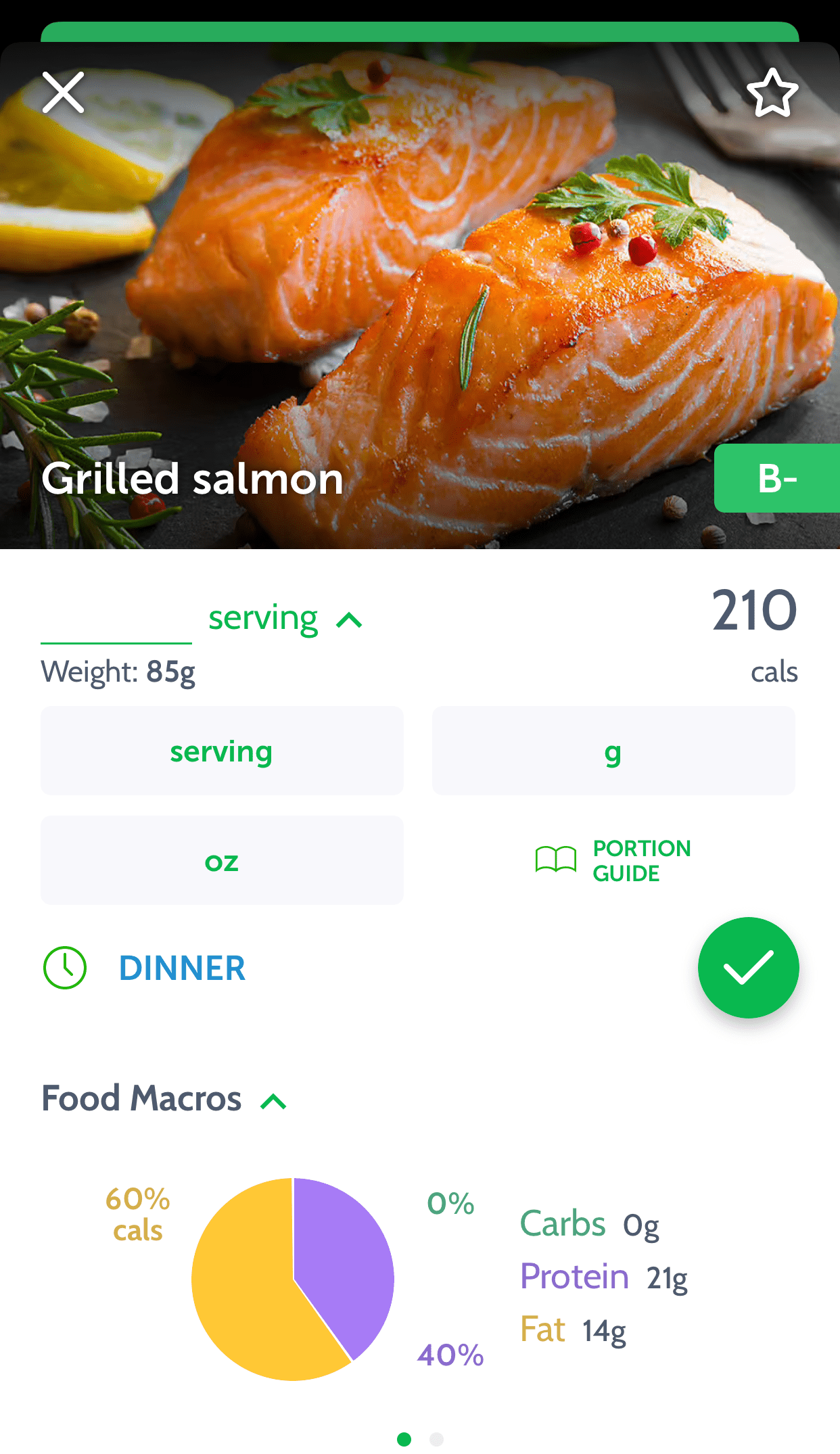Confirm logging with the green checkmark

click(x=748, y=968)
